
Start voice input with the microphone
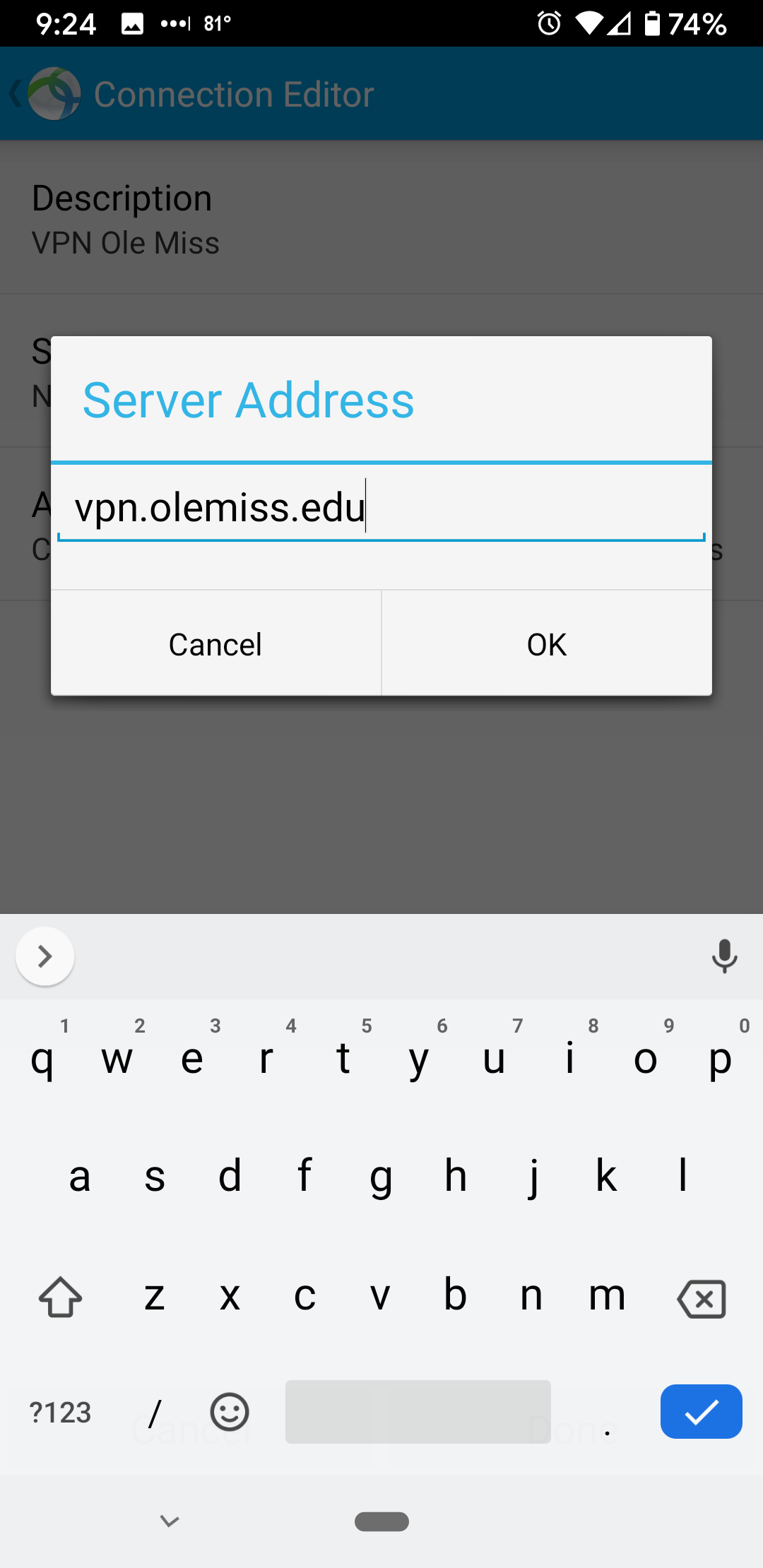click(724, 956)
